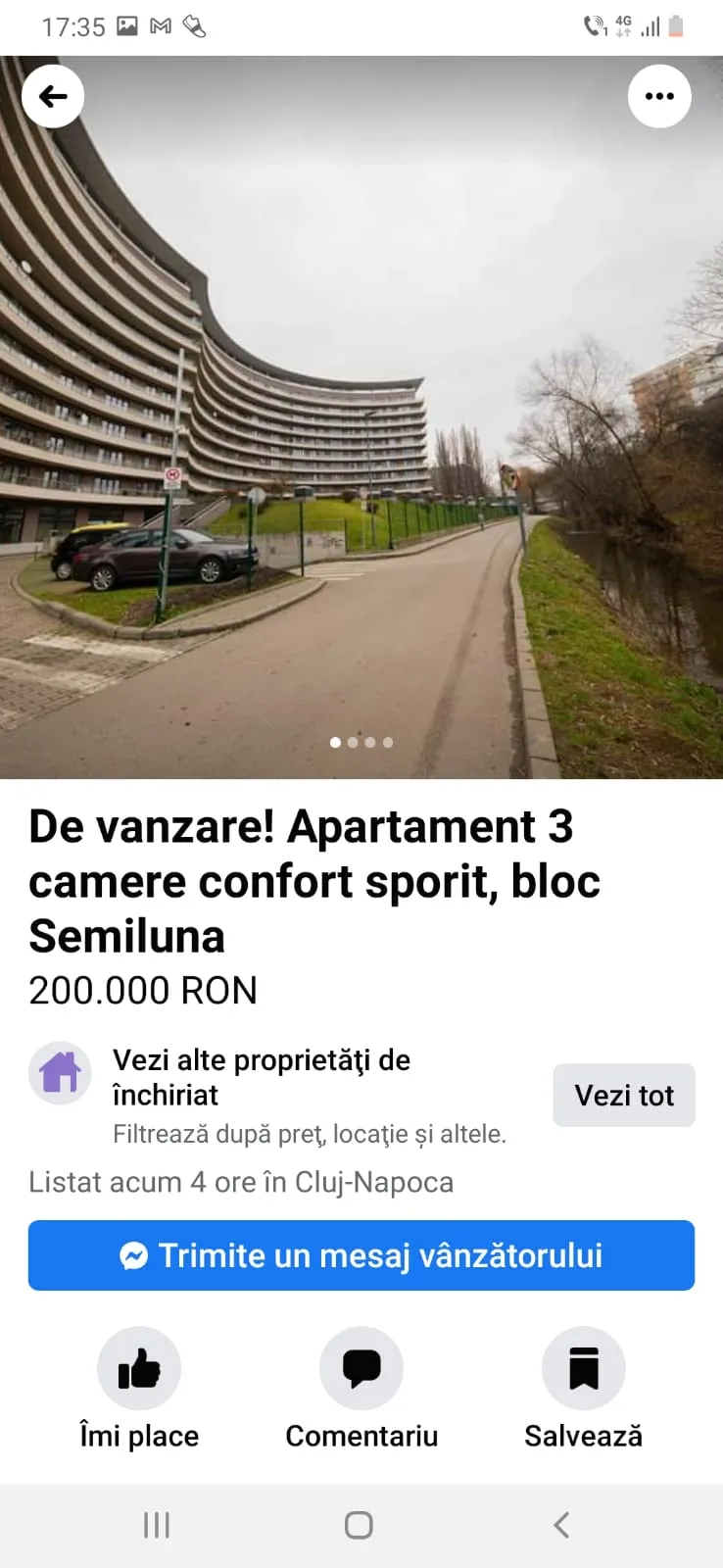Screen dimensions: 723x1568
Task: Go to the system home screen
Action: tap(359, 1525)
